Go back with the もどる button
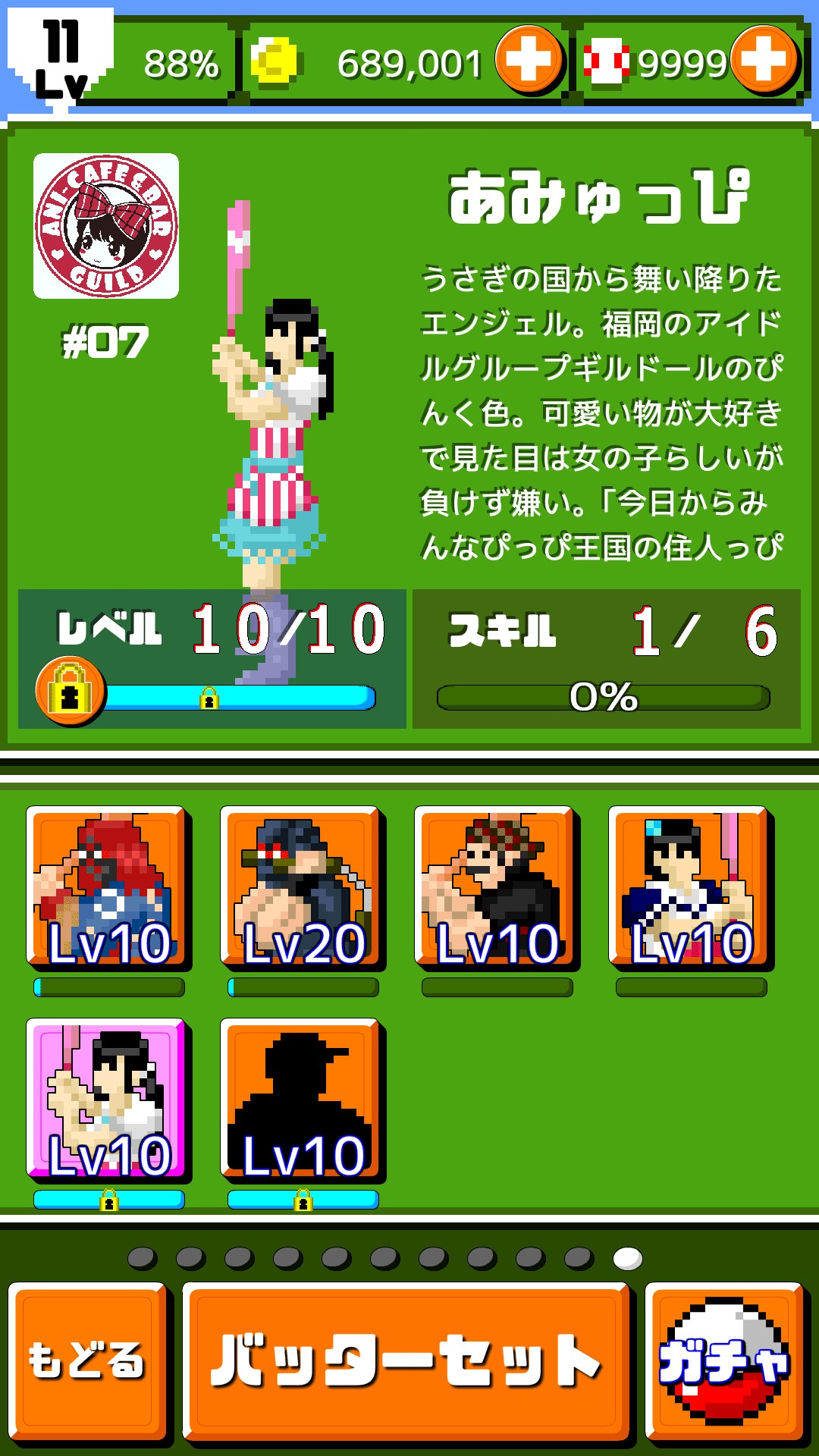 tap(88, 1361)
